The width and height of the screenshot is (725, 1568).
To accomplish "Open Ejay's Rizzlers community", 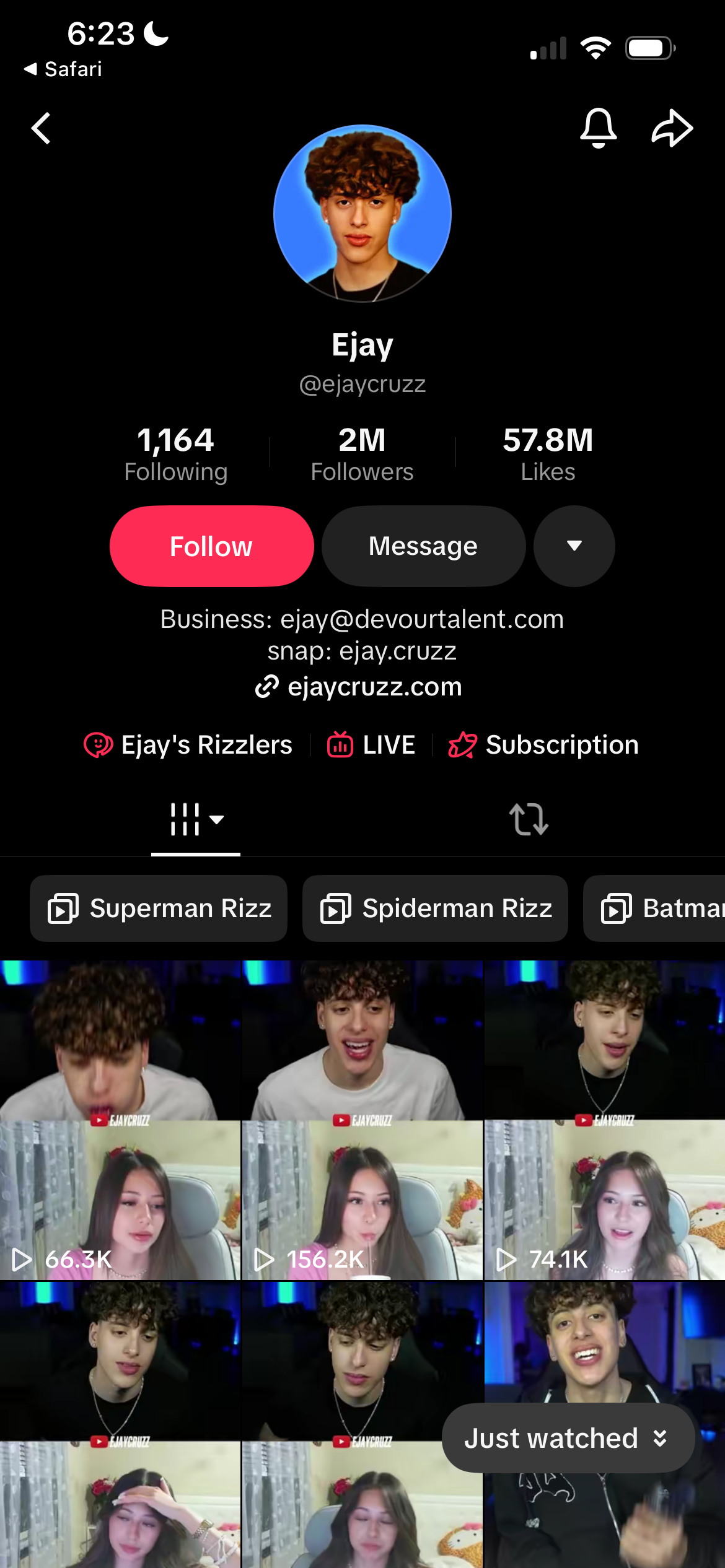I will pyautogui.click(x=188, y=745).
